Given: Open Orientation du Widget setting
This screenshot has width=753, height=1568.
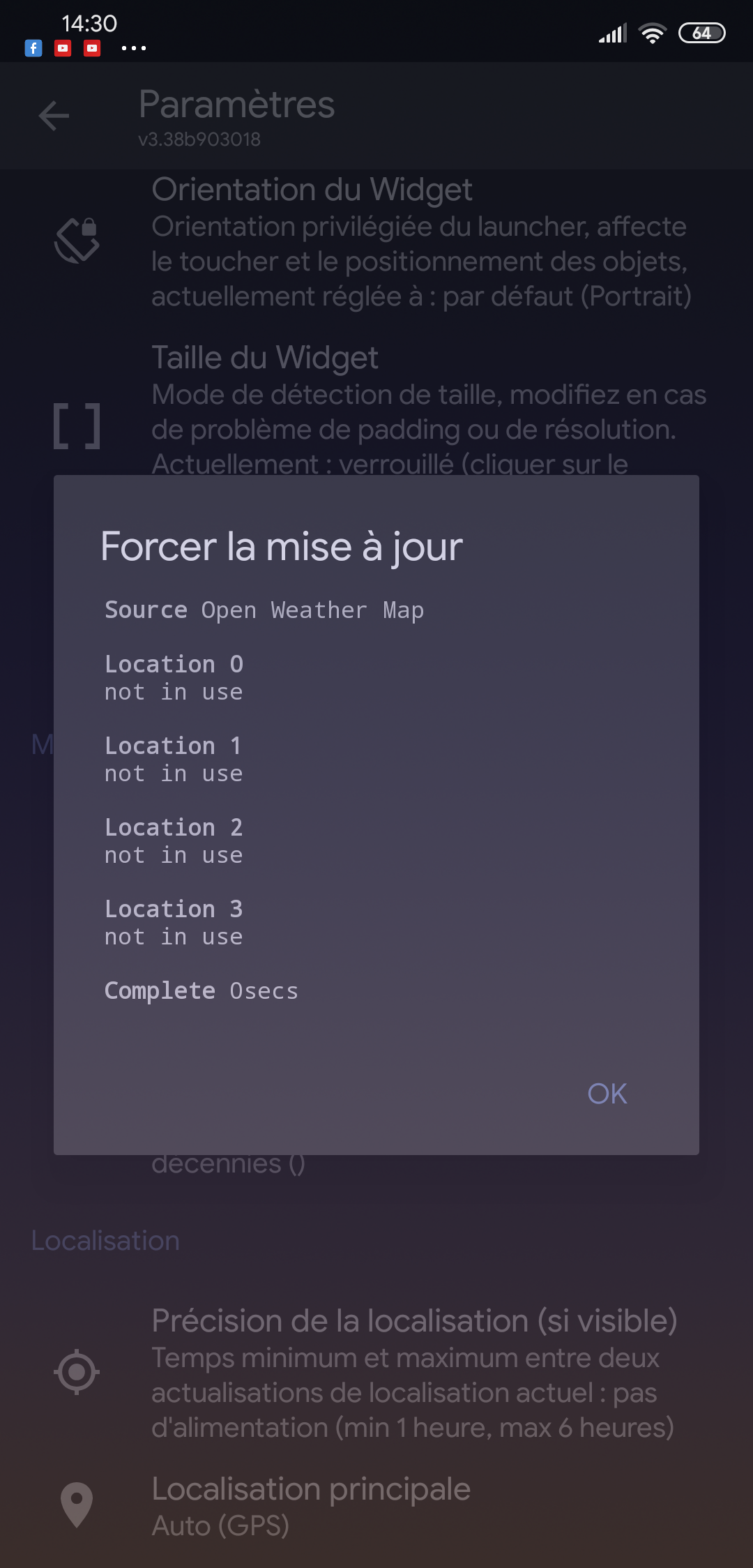Looking at the screenshot, I should point(376,241).
